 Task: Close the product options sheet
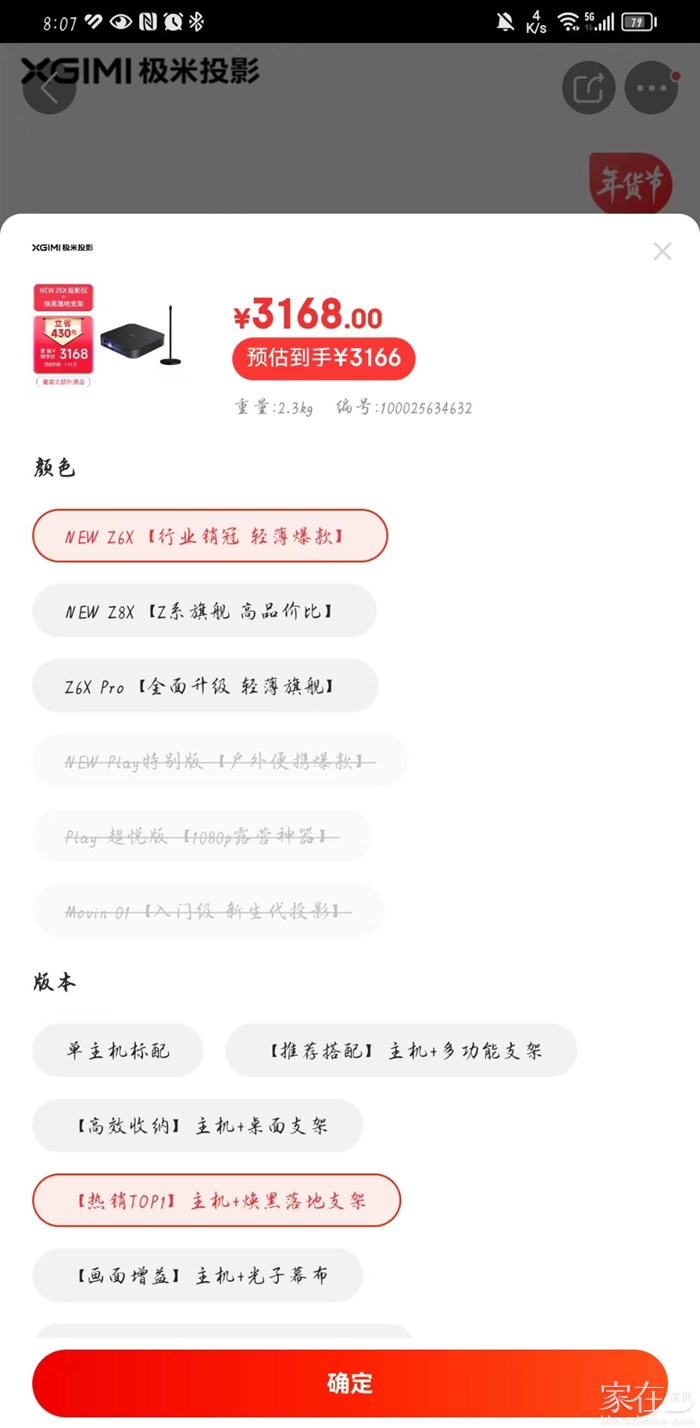tap(662, 252)
